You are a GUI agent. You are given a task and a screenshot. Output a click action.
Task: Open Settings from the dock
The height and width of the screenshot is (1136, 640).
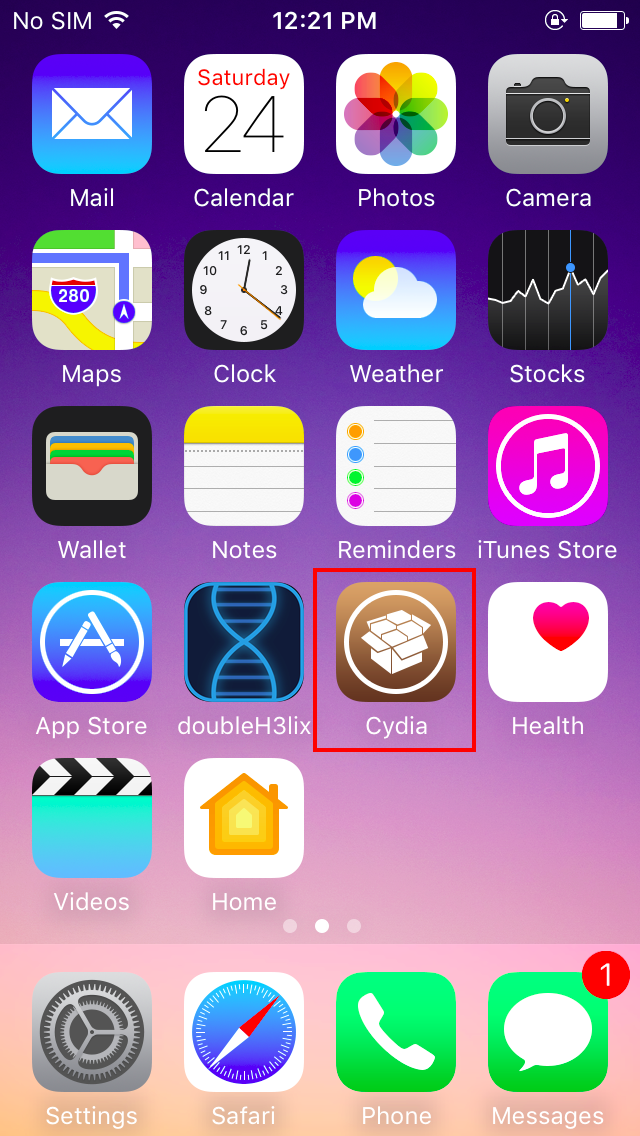pyautogui.click(x=92, y=1032)
